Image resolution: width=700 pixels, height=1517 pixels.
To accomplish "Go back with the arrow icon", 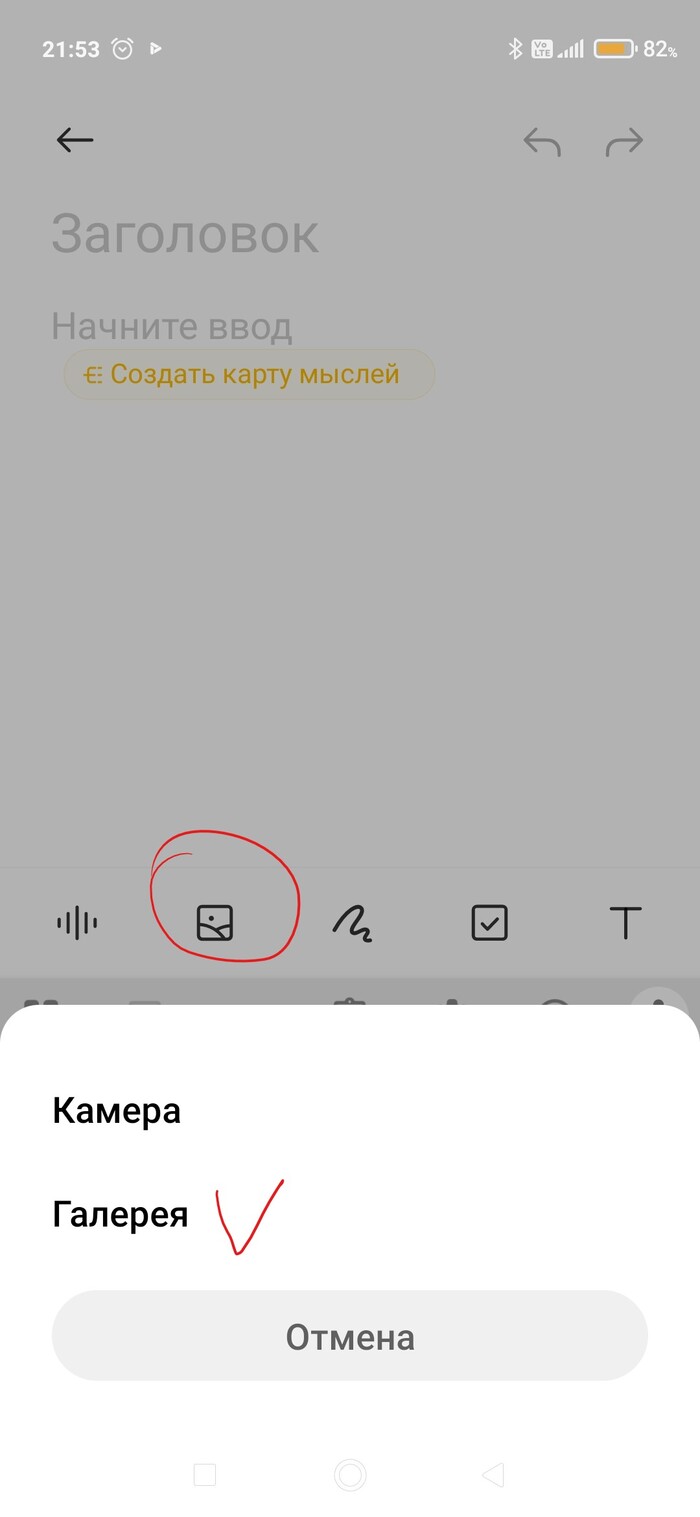I will [75, 141].
